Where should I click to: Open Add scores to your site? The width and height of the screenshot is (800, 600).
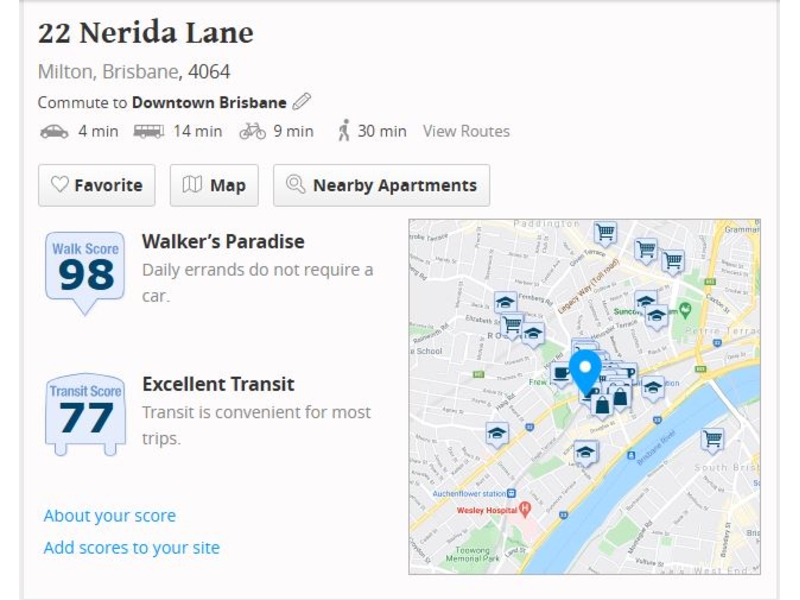pyautogui.click(x=131, y=548)
